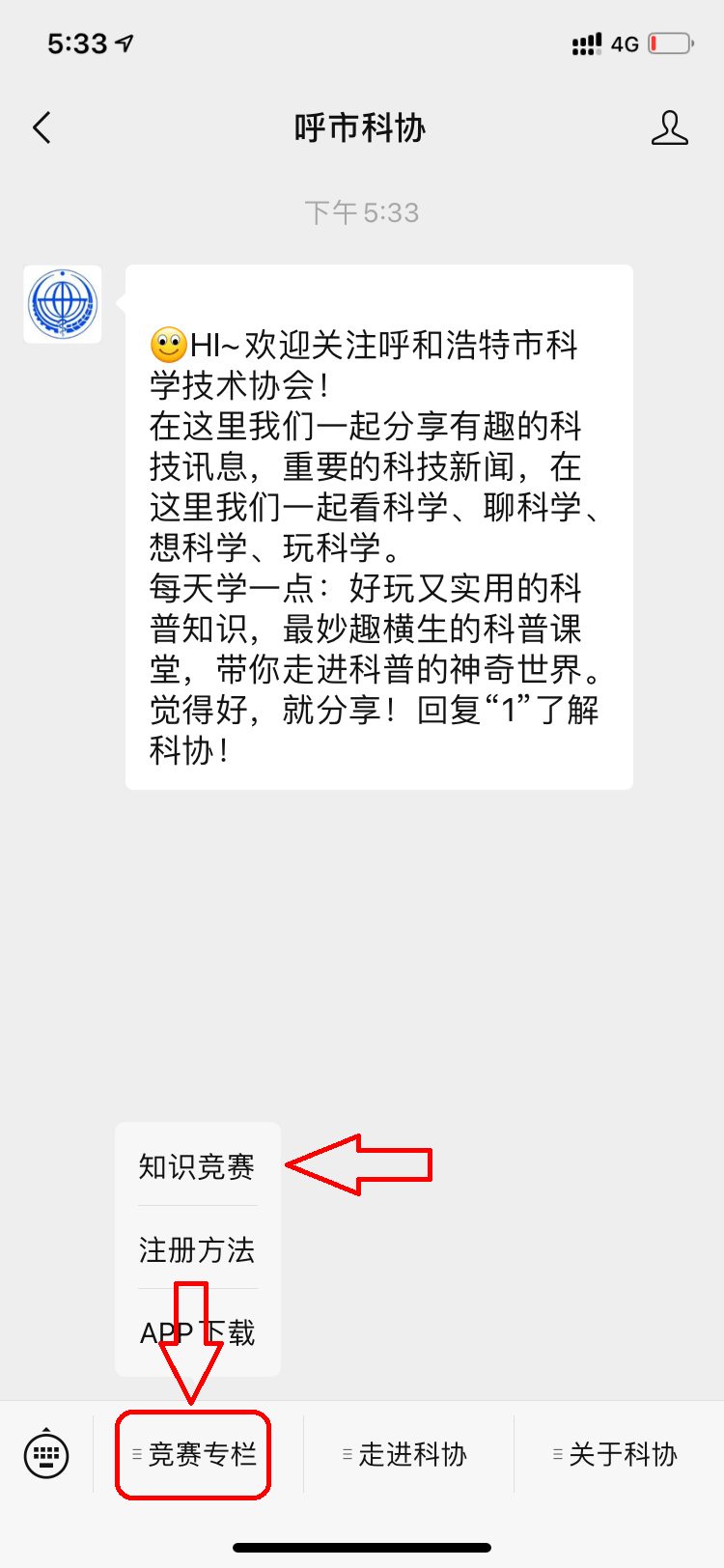Tap the 5:33 clock in status bar

75,42
